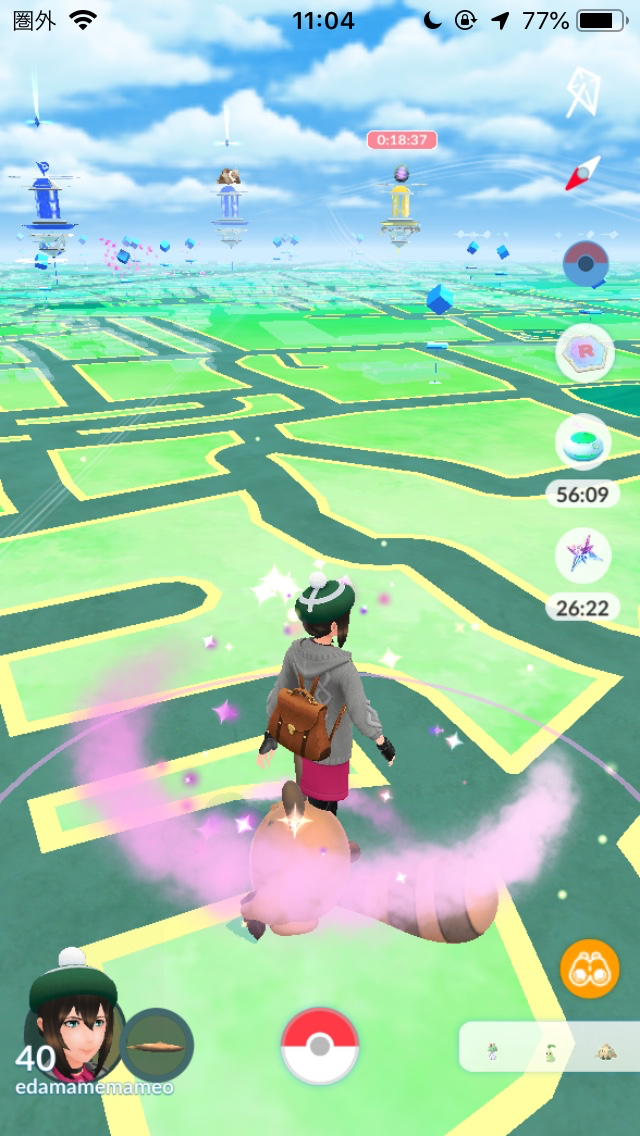Open the Team Rocket radar
Image resolution: width=640 pixels, height=1136 pixels.
(585, 352)
